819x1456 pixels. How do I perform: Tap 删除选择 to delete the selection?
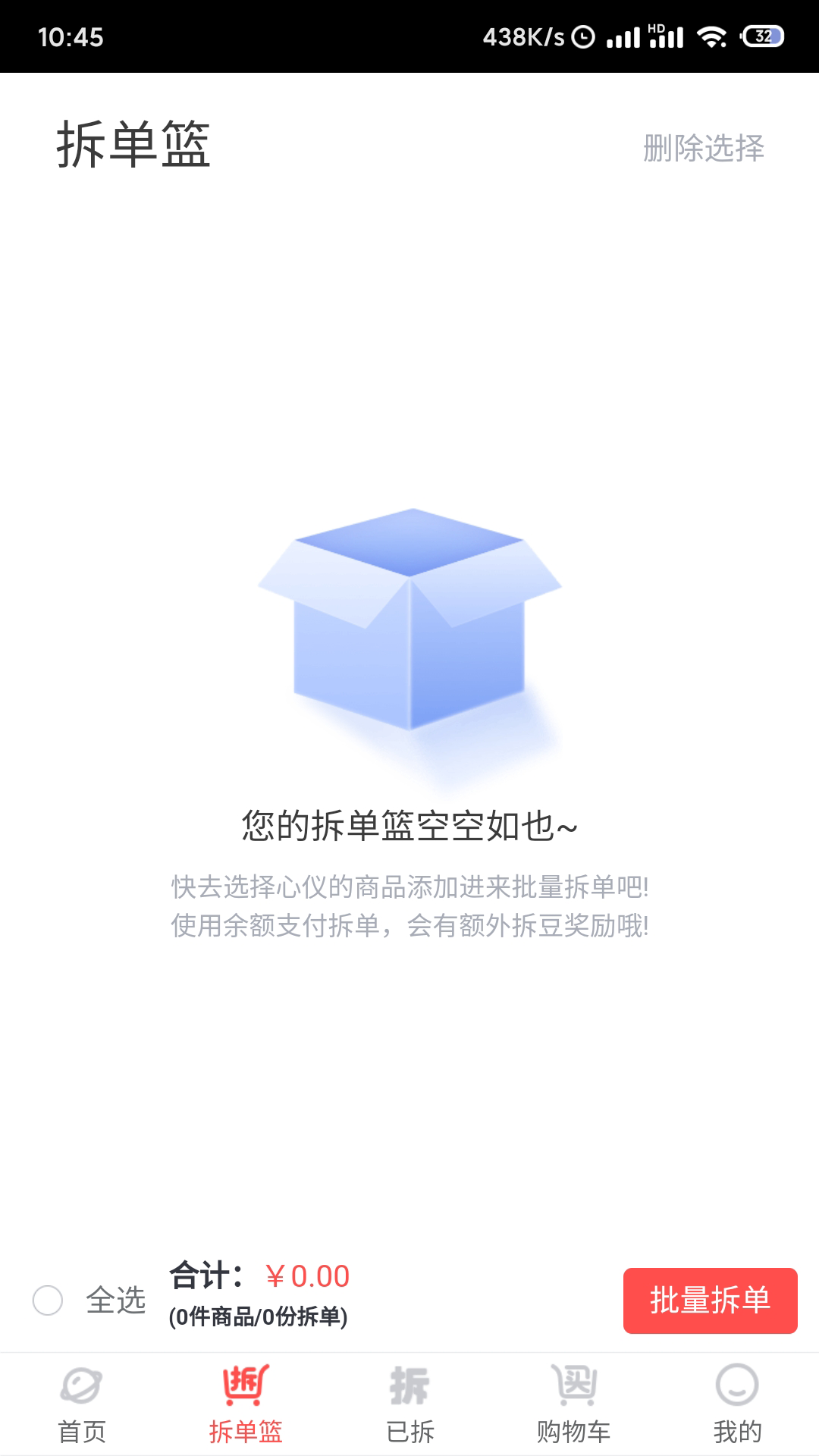point(703,148)
